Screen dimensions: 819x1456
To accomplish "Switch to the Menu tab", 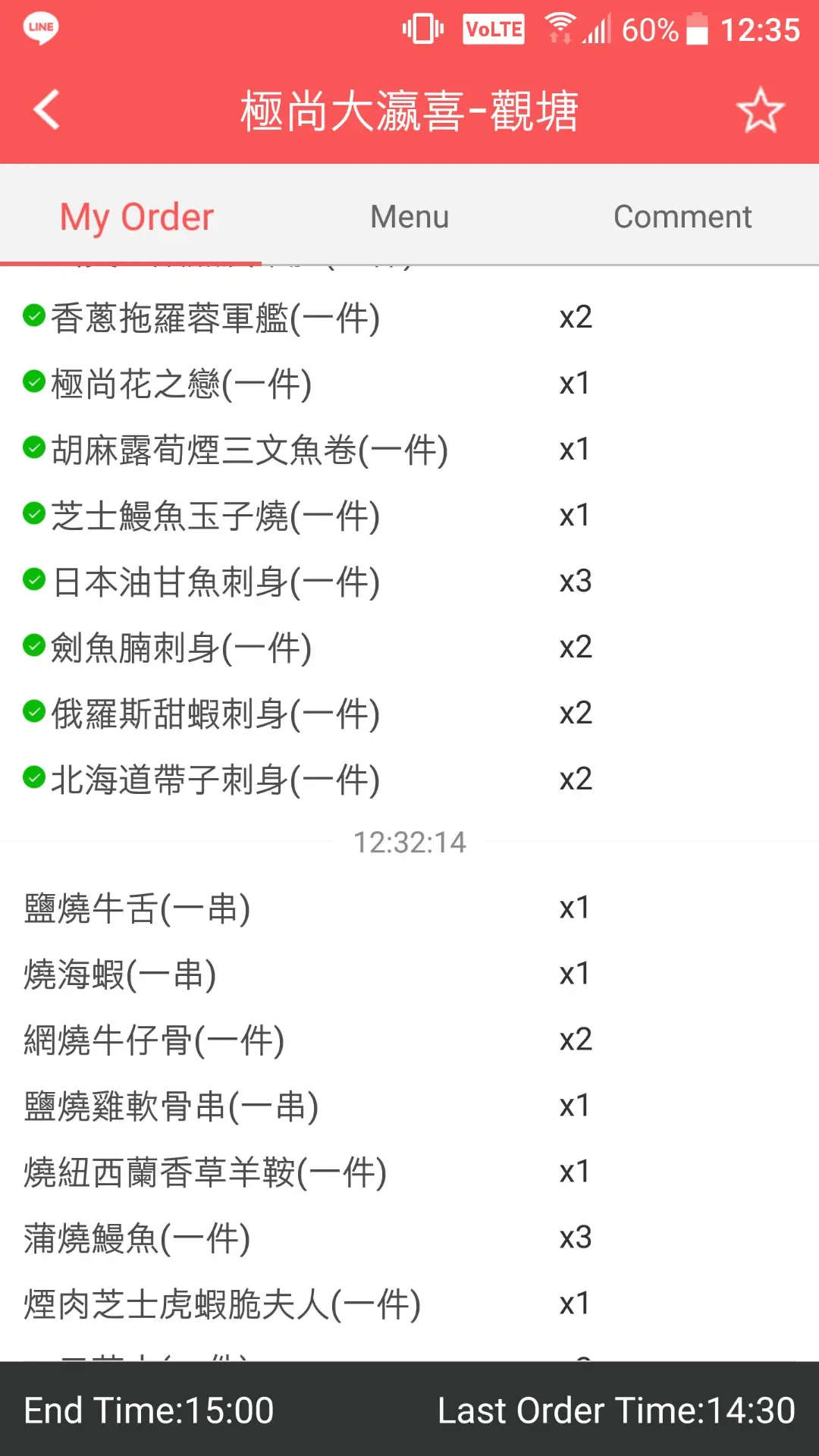I will (409, 217).
